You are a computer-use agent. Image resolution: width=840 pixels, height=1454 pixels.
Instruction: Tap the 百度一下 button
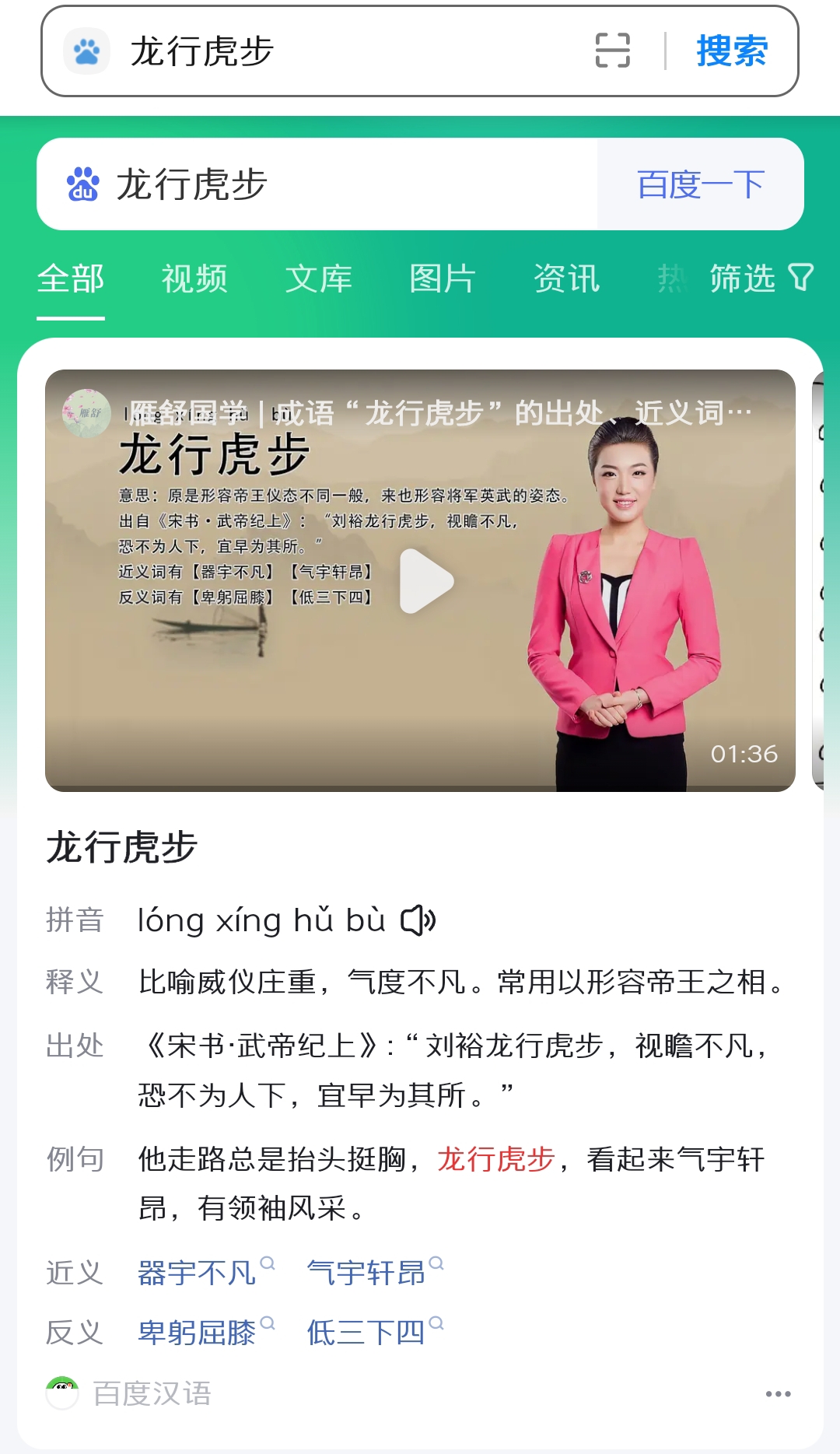coord(700,184)
